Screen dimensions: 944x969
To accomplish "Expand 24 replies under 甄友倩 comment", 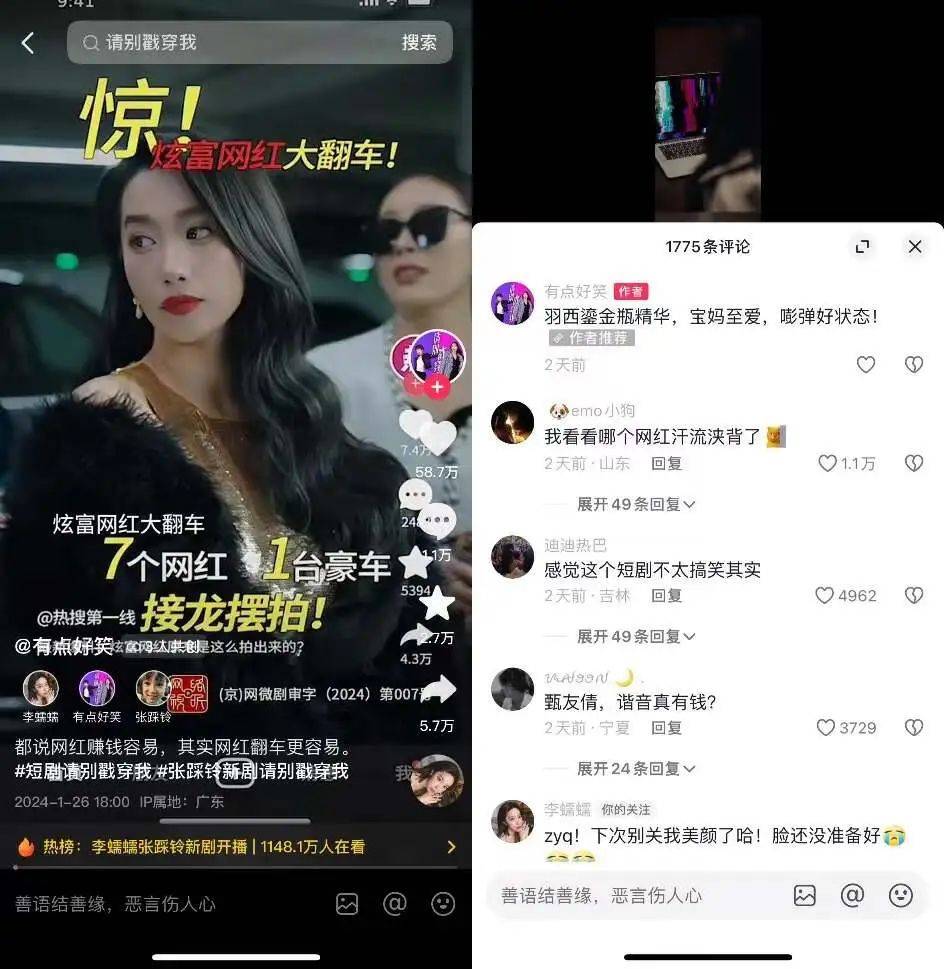I will 635,768.
